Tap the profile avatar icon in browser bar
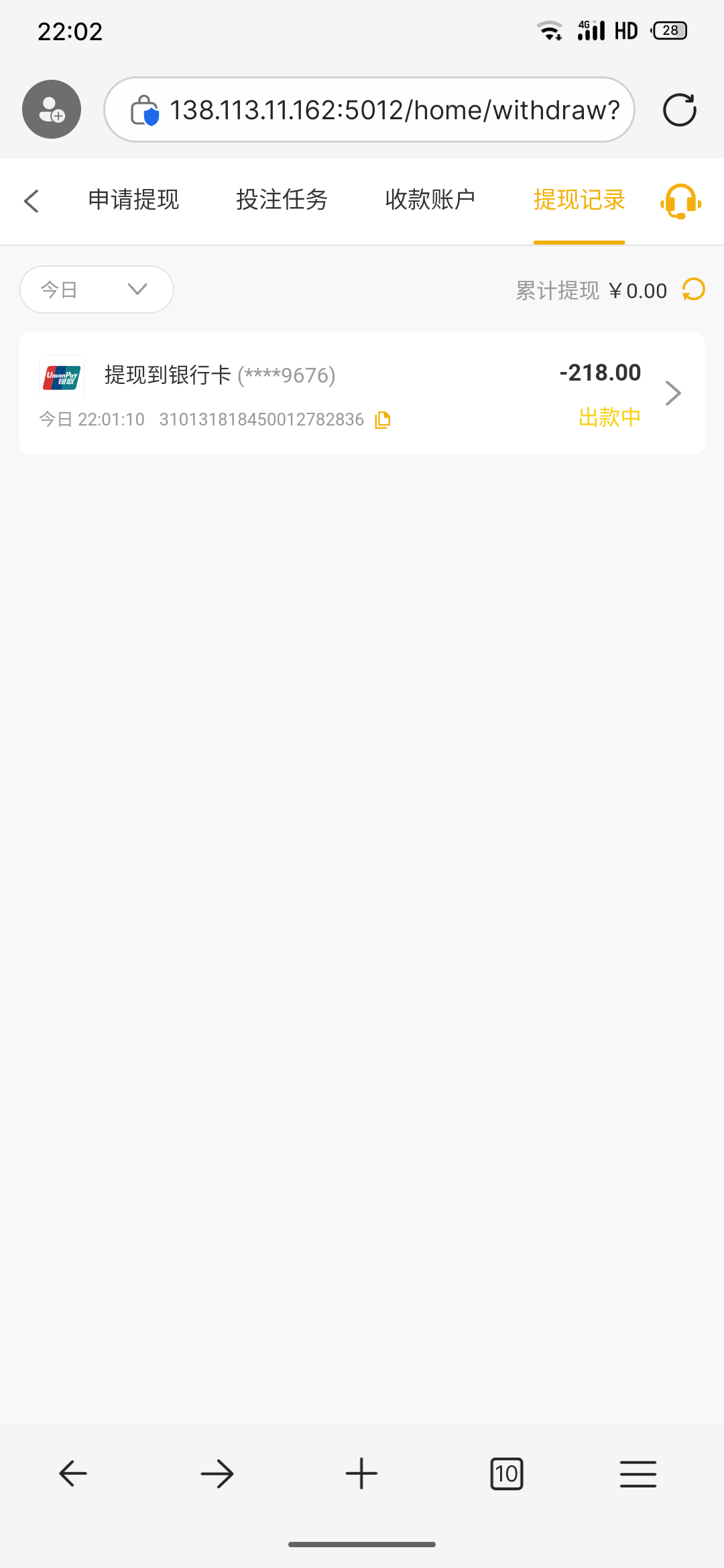 (52, 109)
